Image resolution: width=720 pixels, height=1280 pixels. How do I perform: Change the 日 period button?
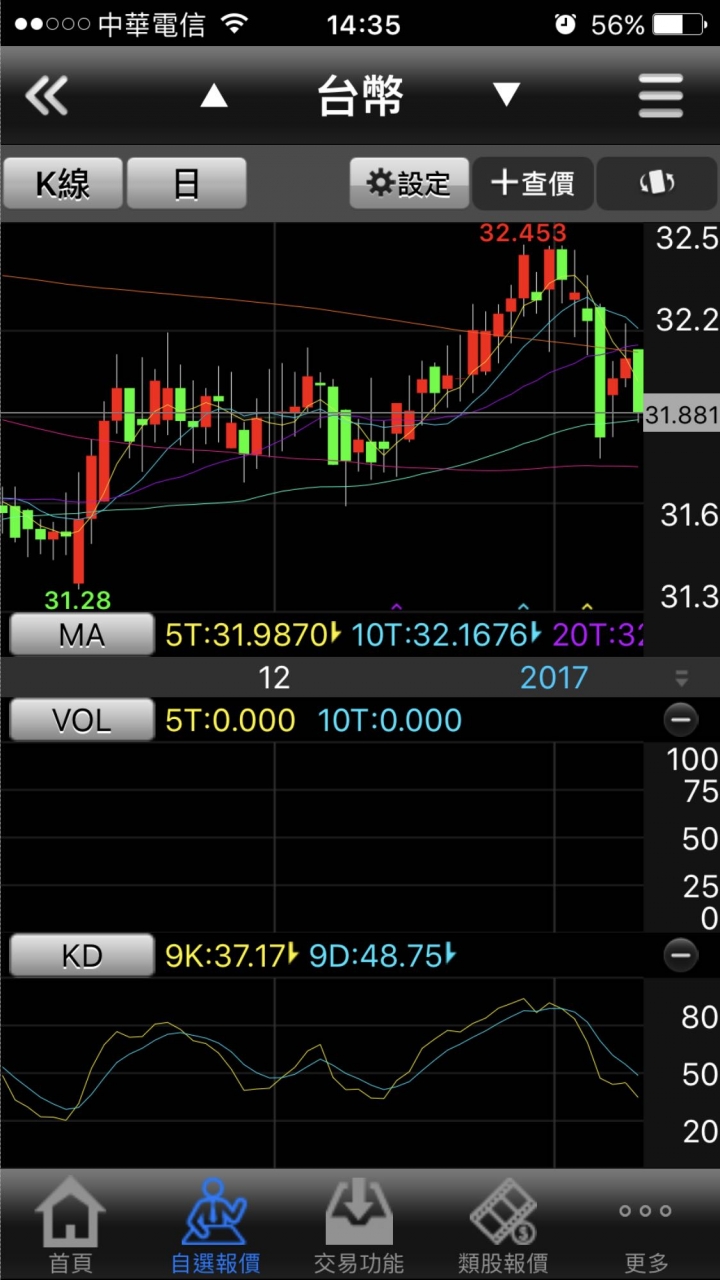187,184
